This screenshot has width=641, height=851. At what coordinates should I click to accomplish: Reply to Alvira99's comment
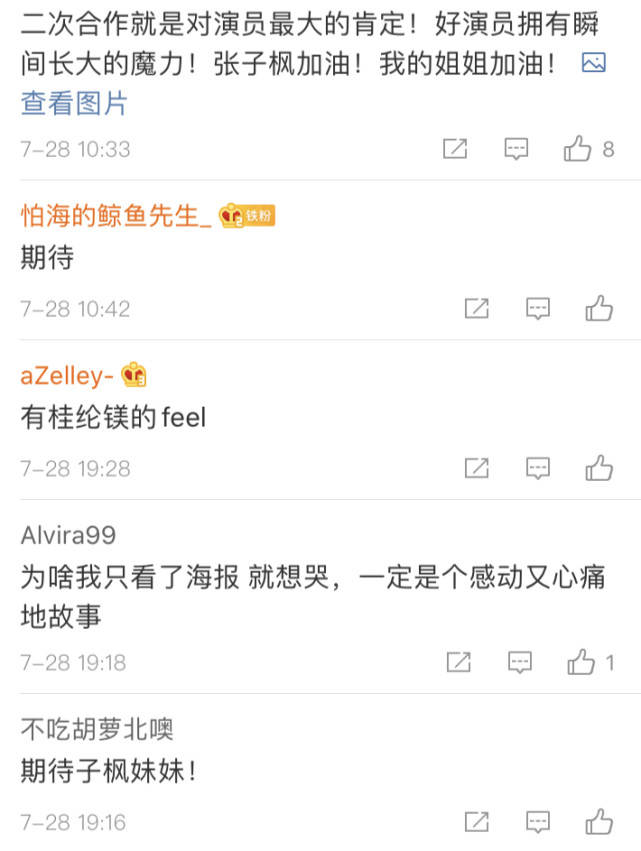pos(519,661)
